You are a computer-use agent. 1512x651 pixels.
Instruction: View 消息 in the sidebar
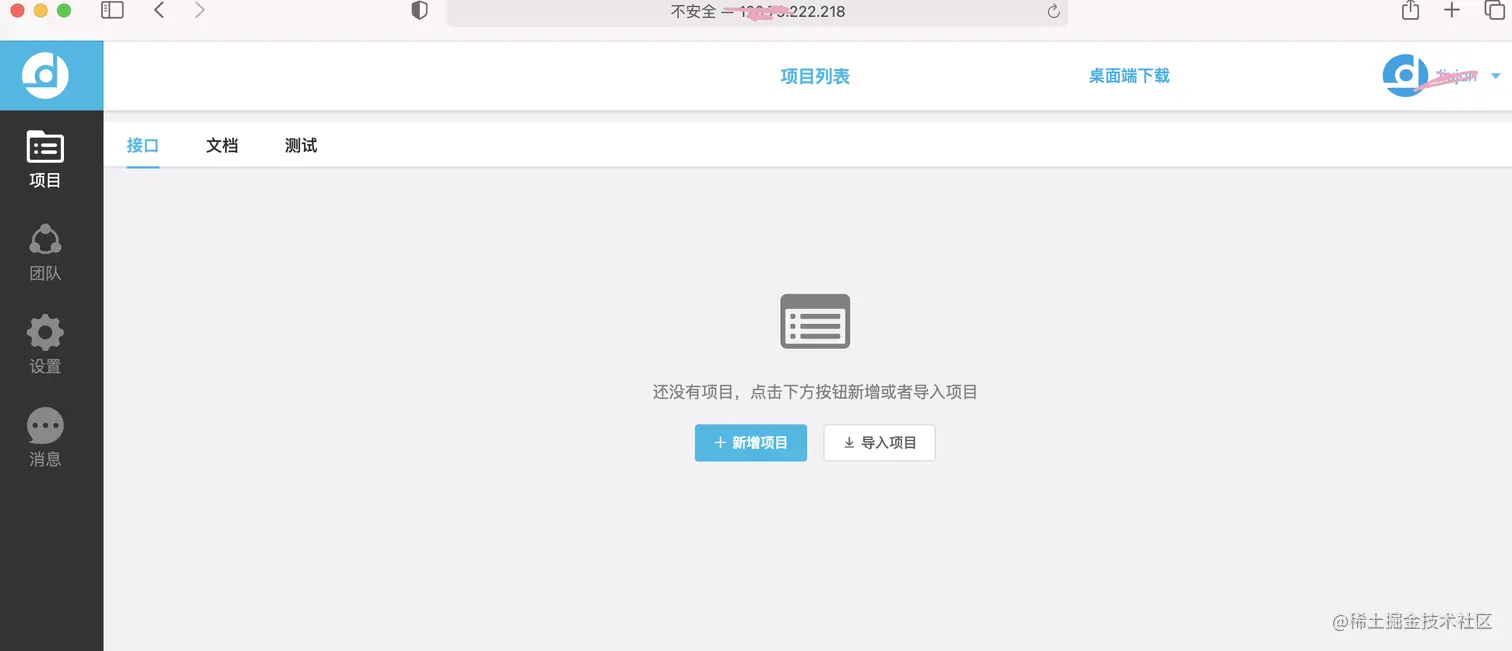pyautogui.click(x=45, y=438)
